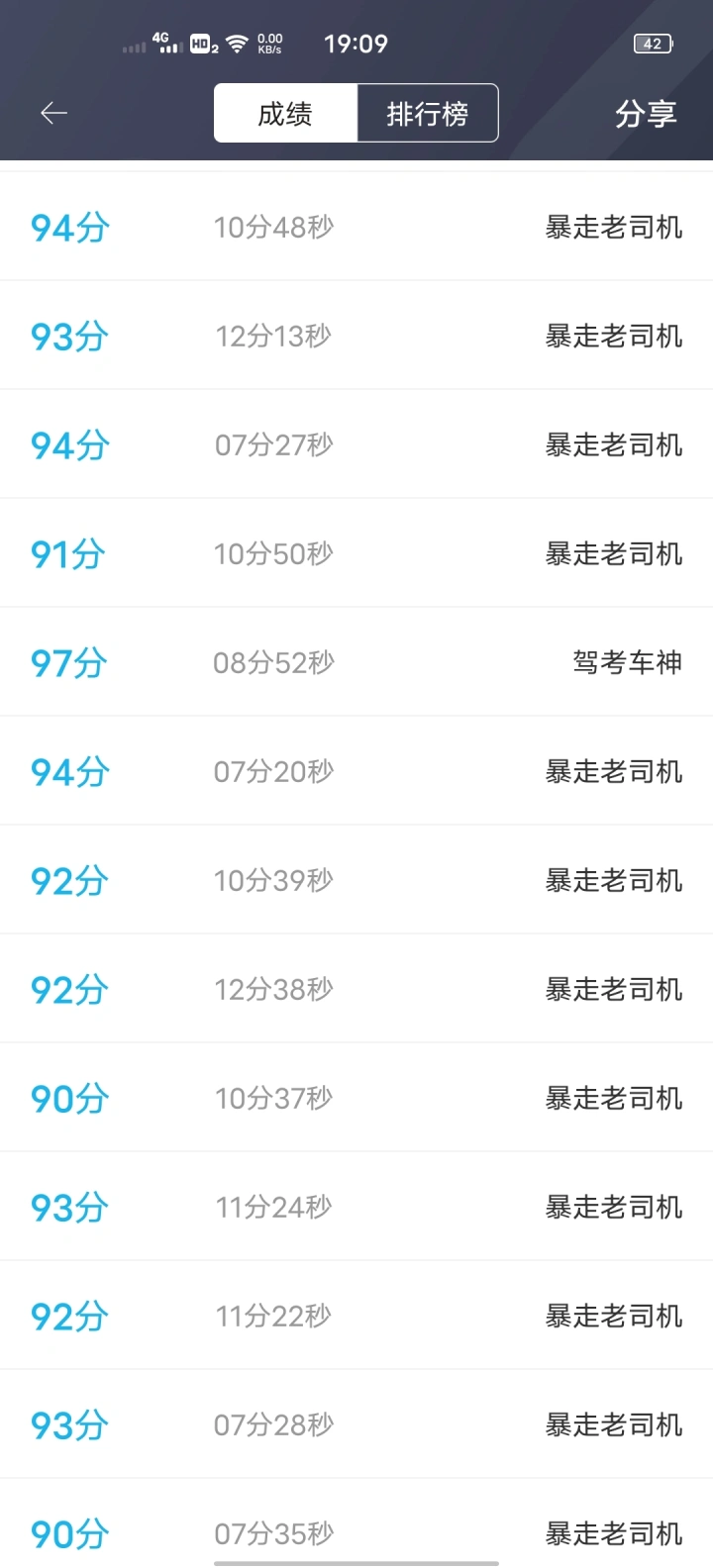
Task: Open the 92分 record timed 12分38秒
Action: 356,989
